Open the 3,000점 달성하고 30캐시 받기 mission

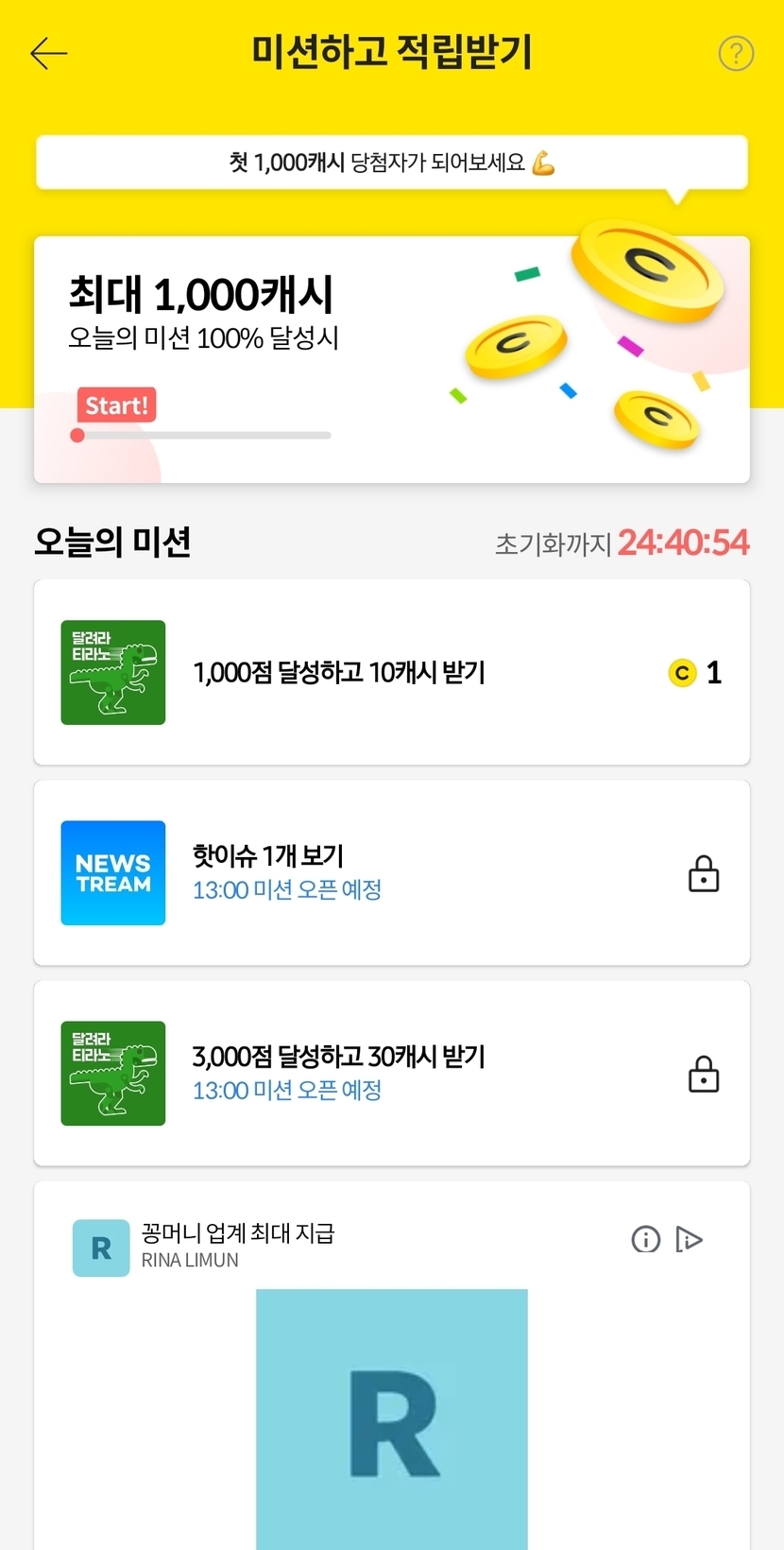391,1074
